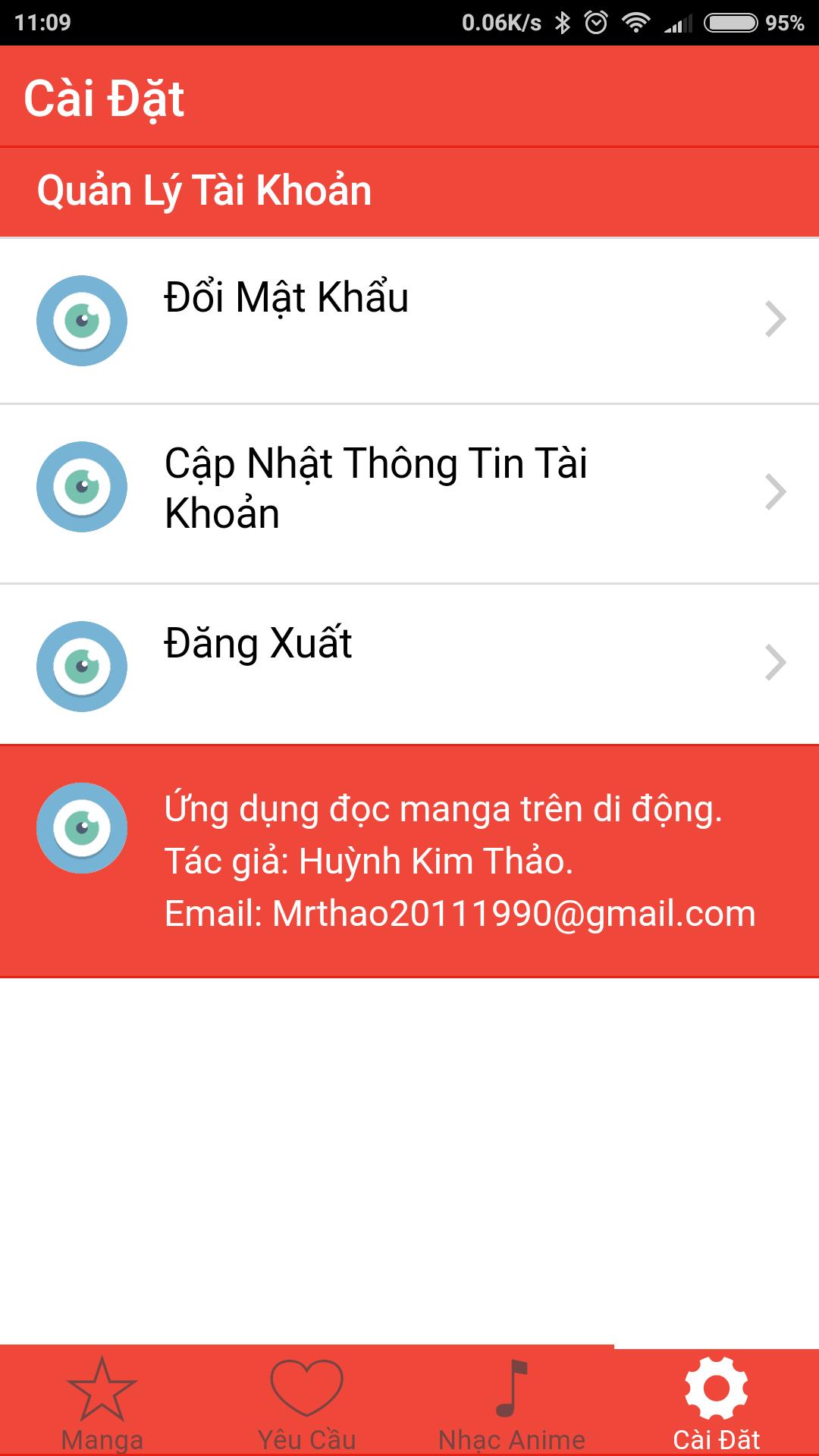Switch to the Manga tab
The width and height of the screenshot is (819, 1456).
[102, 1403]
